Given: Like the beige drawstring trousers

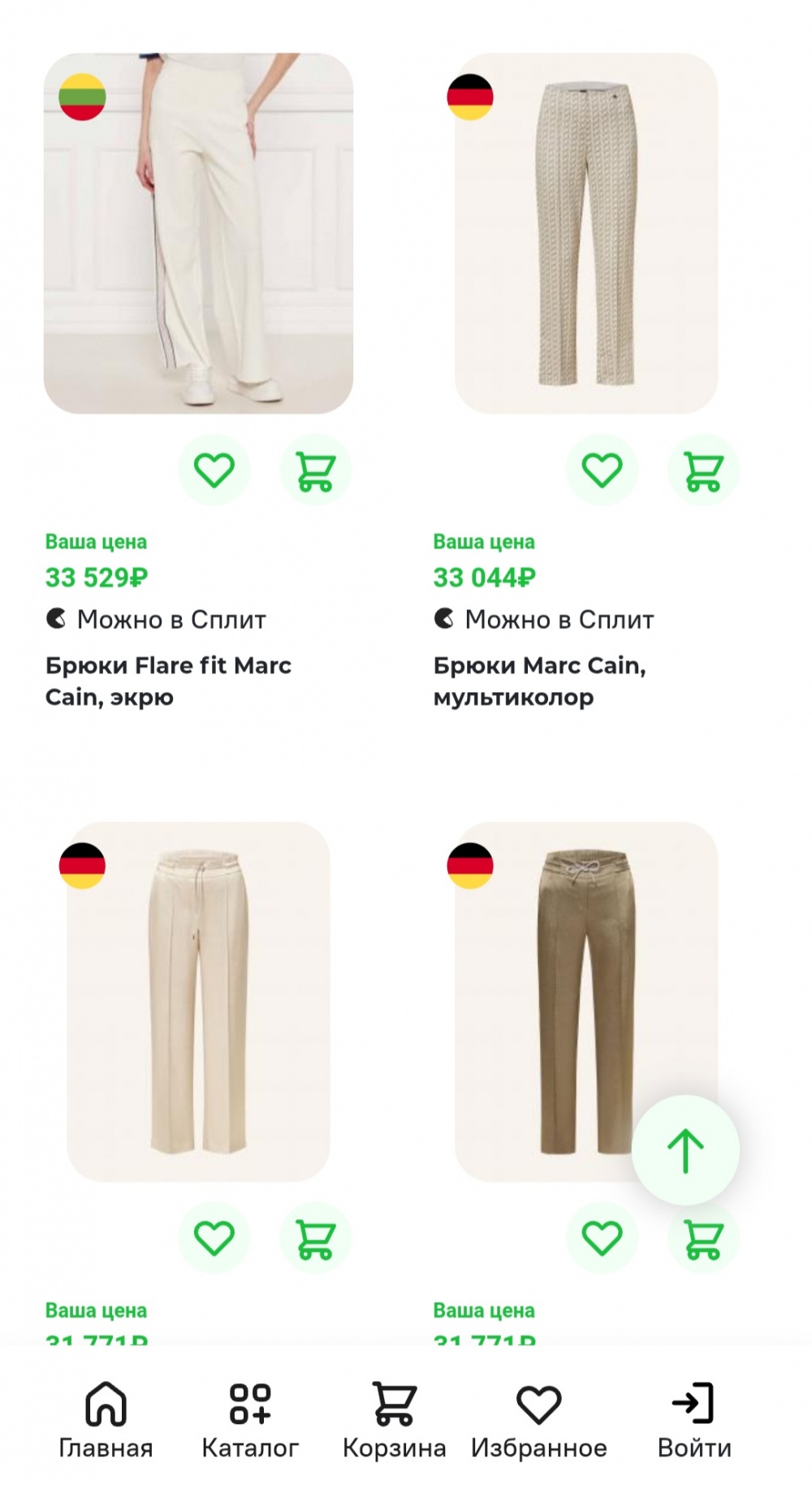Looking at the screenshot, I should click(x=214, y=1238).
